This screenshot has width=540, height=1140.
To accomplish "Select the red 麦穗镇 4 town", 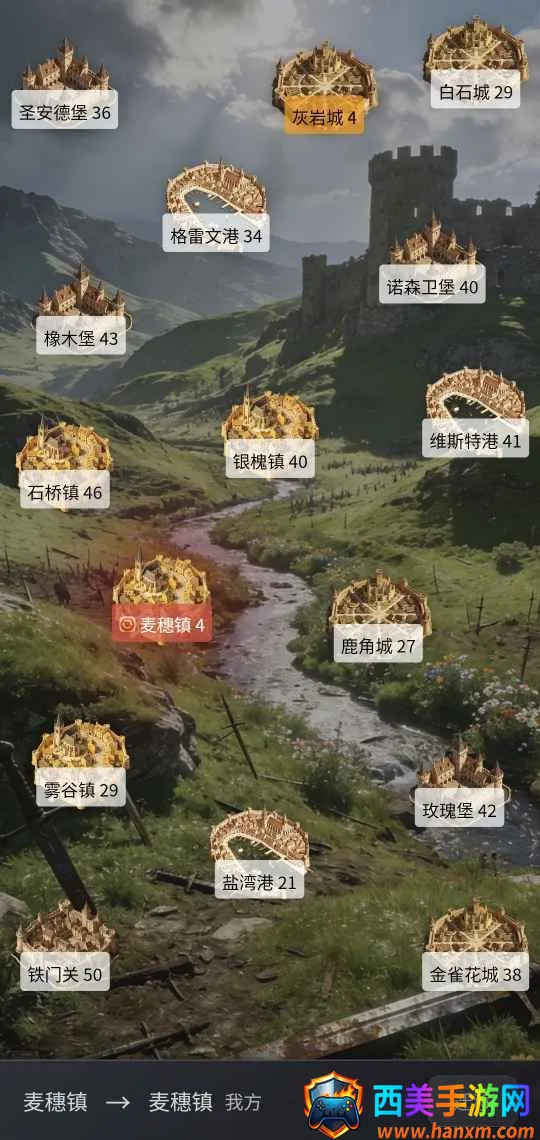I will click(x=162, y=598).
